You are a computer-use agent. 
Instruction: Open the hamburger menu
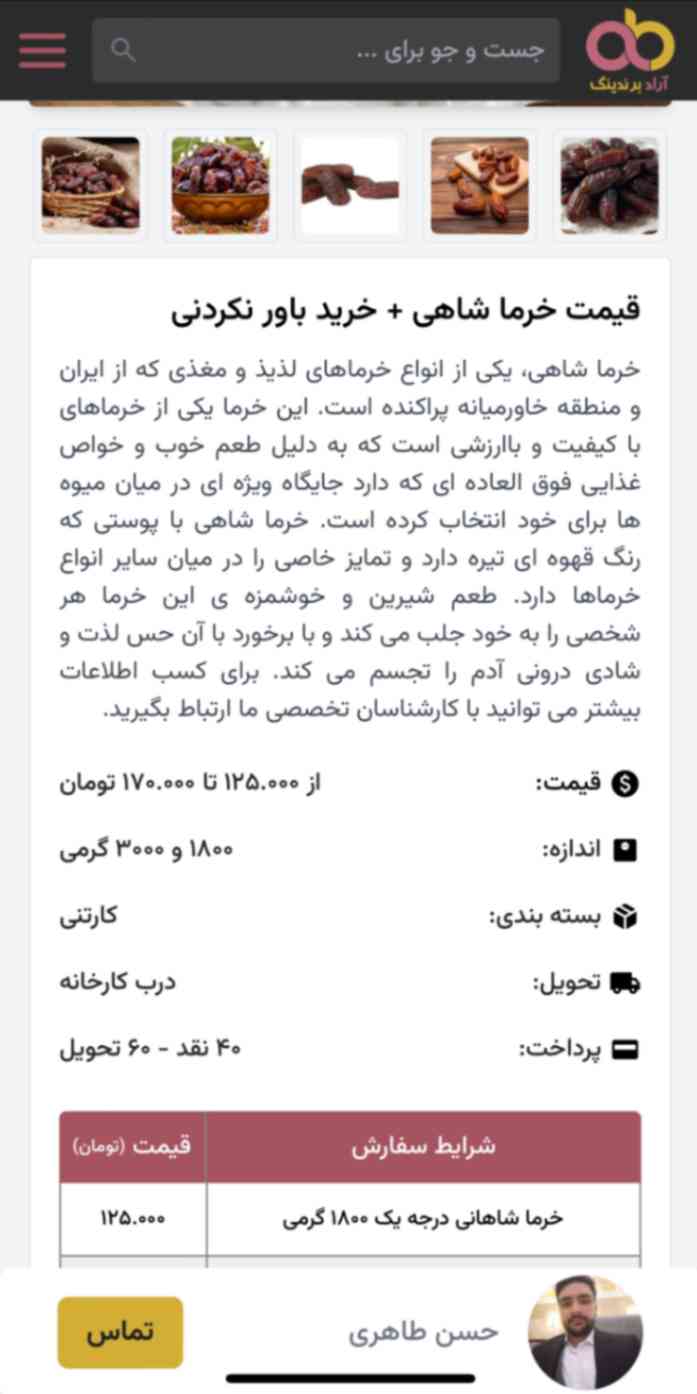(x=42, y=50)
